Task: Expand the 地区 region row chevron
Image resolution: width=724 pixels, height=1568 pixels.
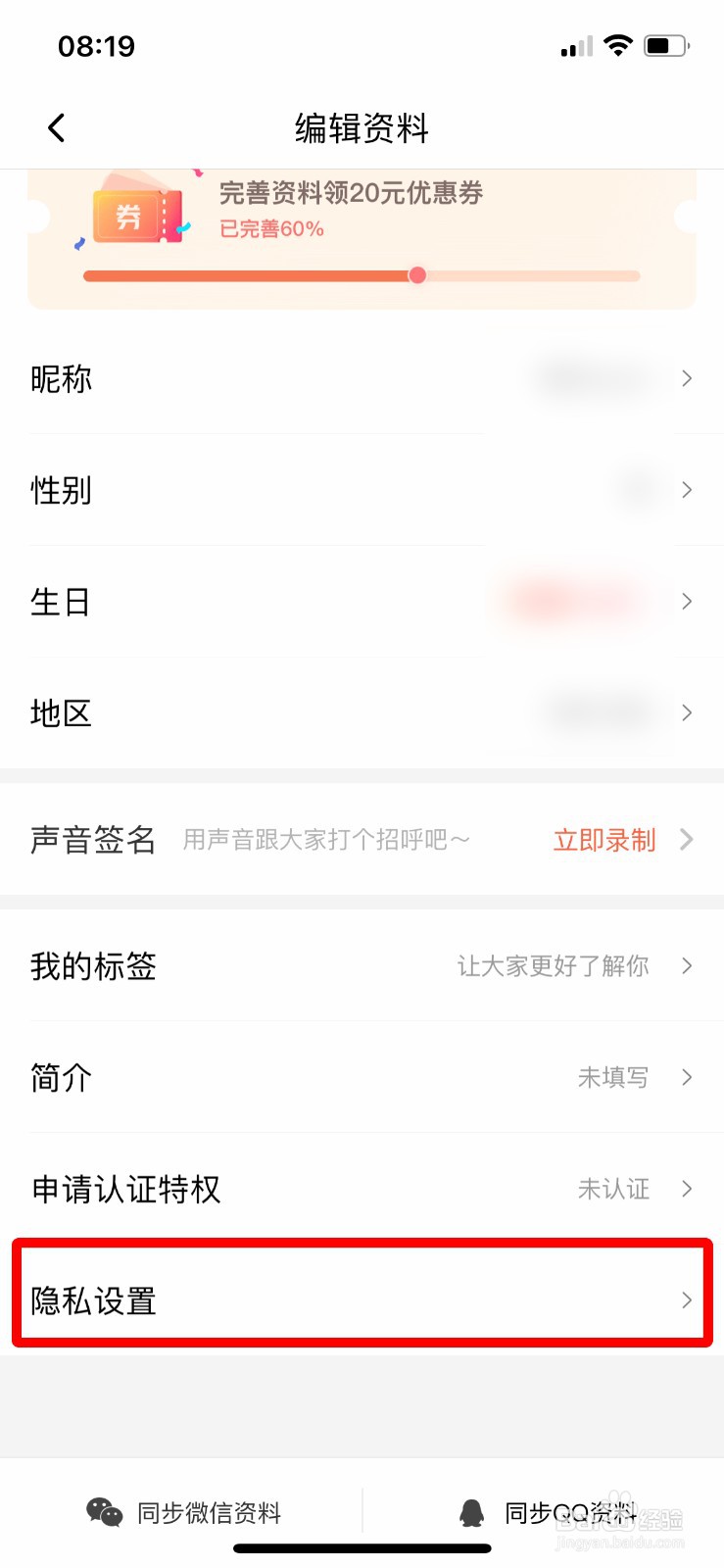Action: pos(686,712)
